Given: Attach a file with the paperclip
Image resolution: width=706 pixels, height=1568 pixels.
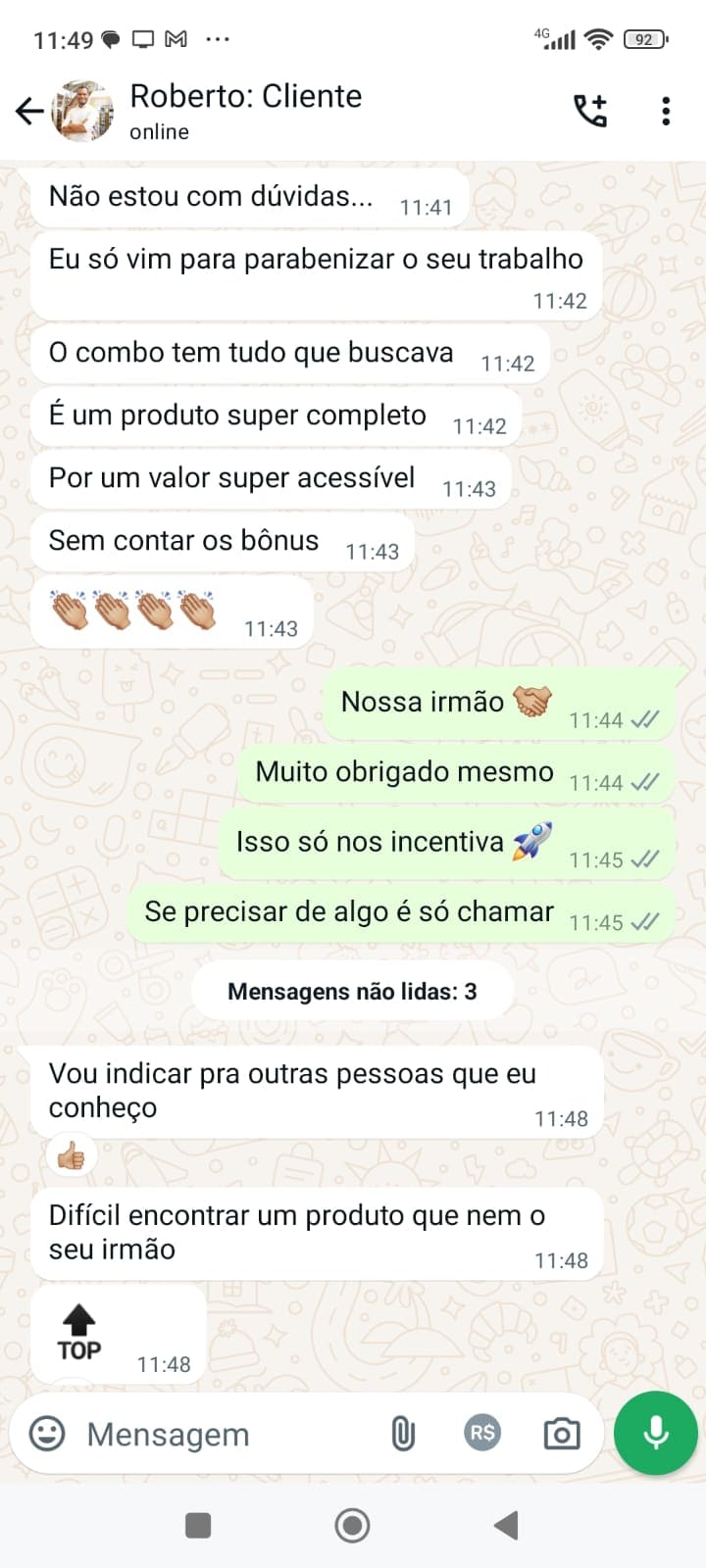Looking at the screenshot, I should [403, 1434].
